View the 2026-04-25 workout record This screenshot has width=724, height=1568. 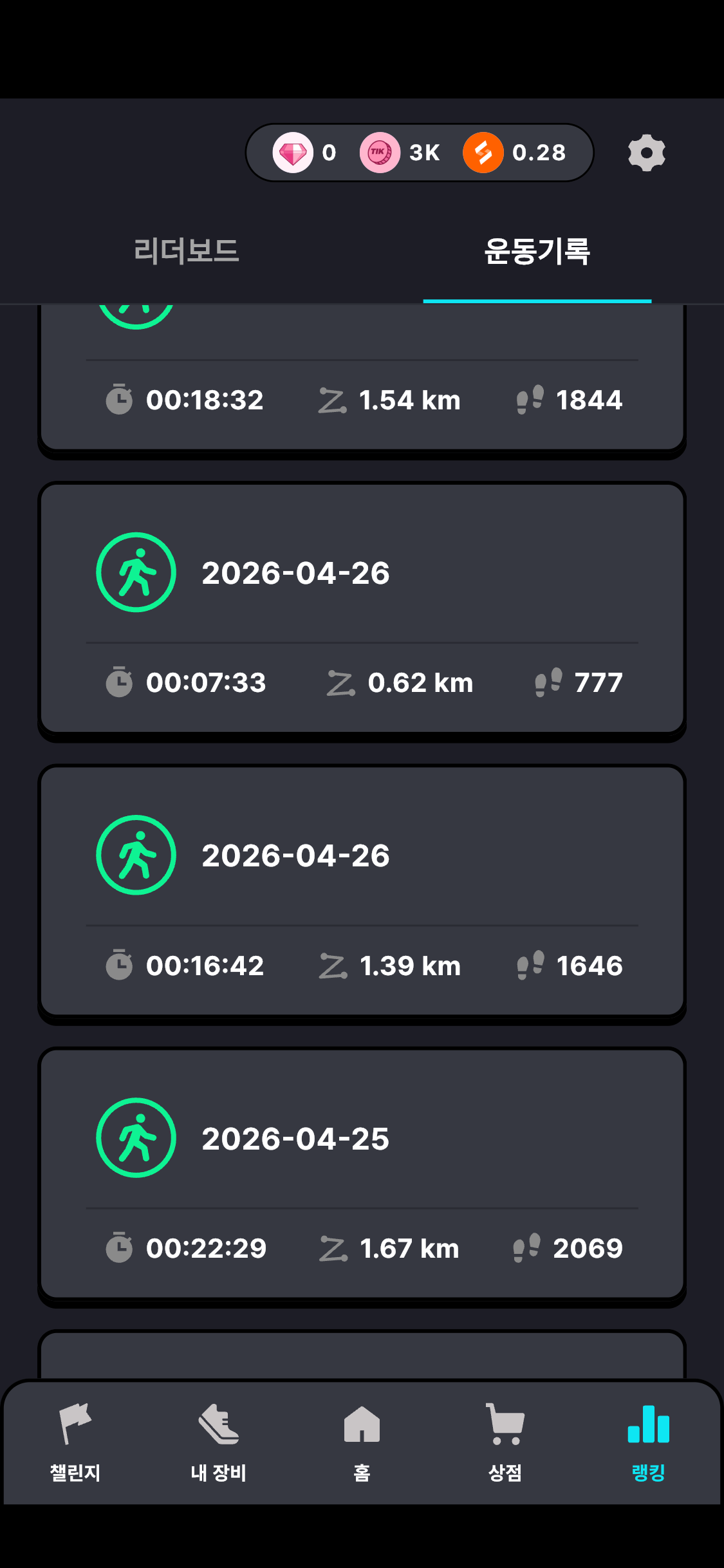[362, 1175]
